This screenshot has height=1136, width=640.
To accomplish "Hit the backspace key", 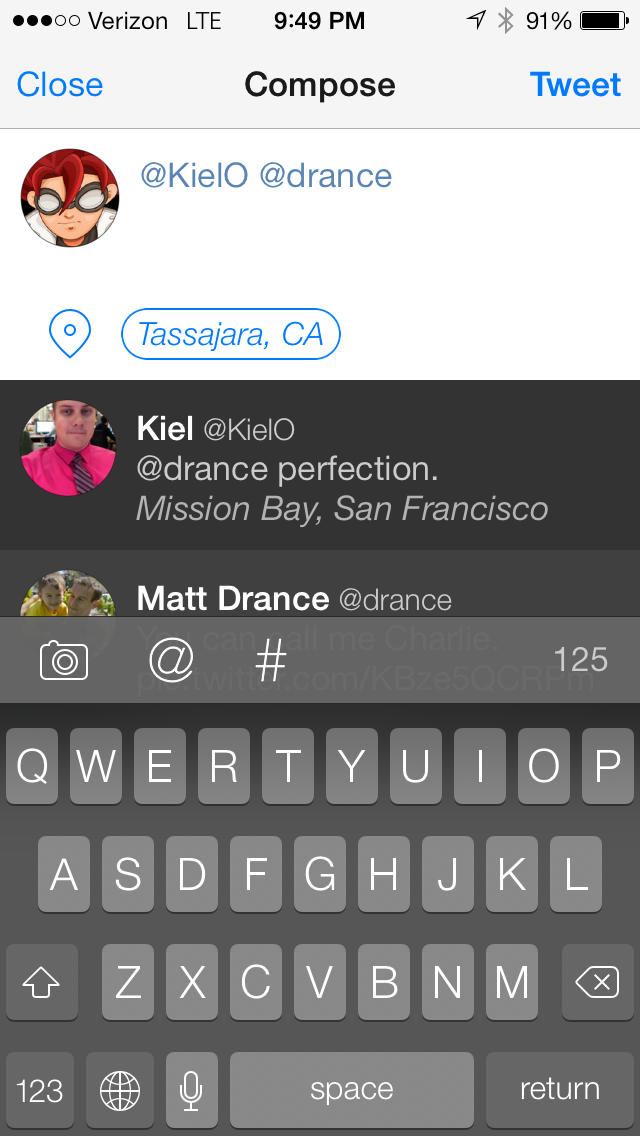I will [597, 983].
